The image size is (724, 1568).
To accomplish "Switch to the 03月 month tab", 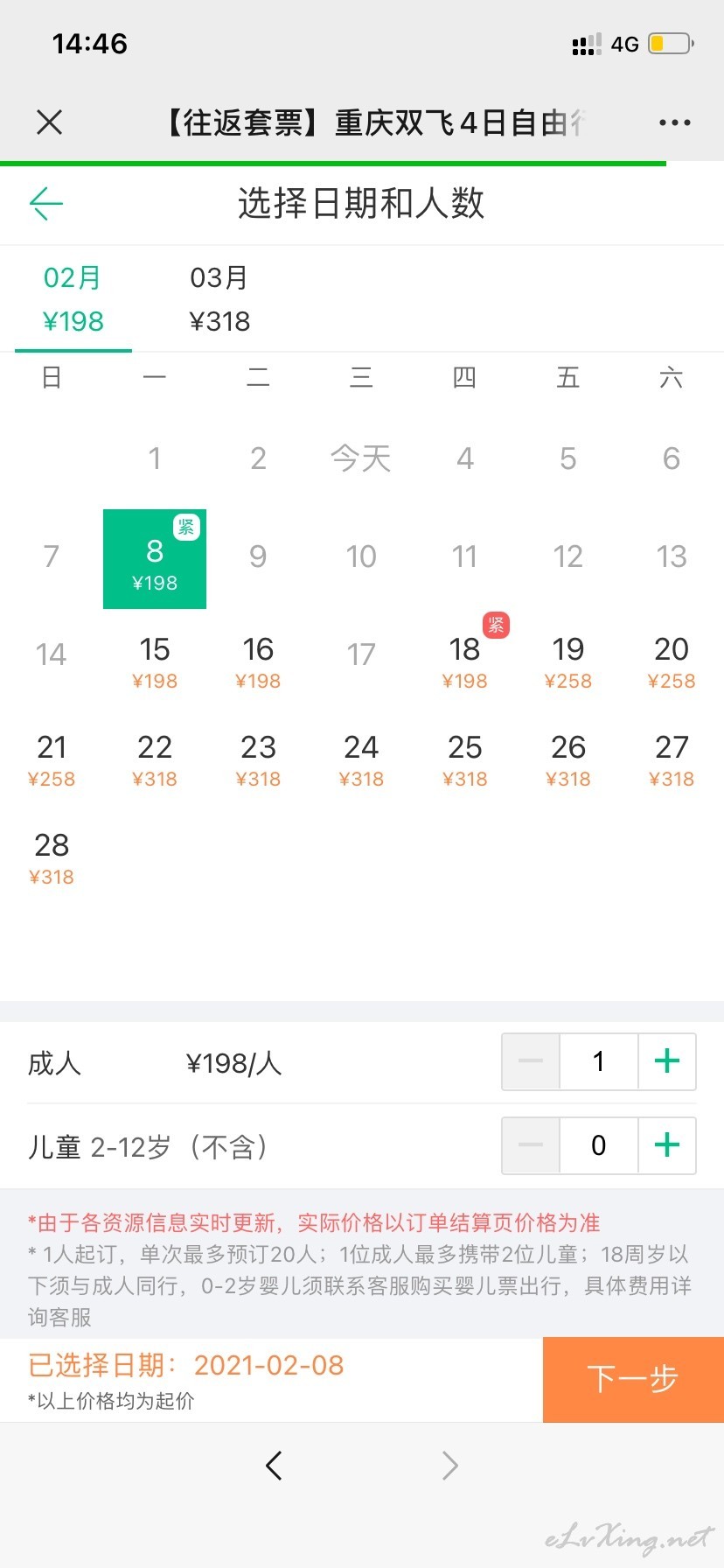I will coord(220,299).
